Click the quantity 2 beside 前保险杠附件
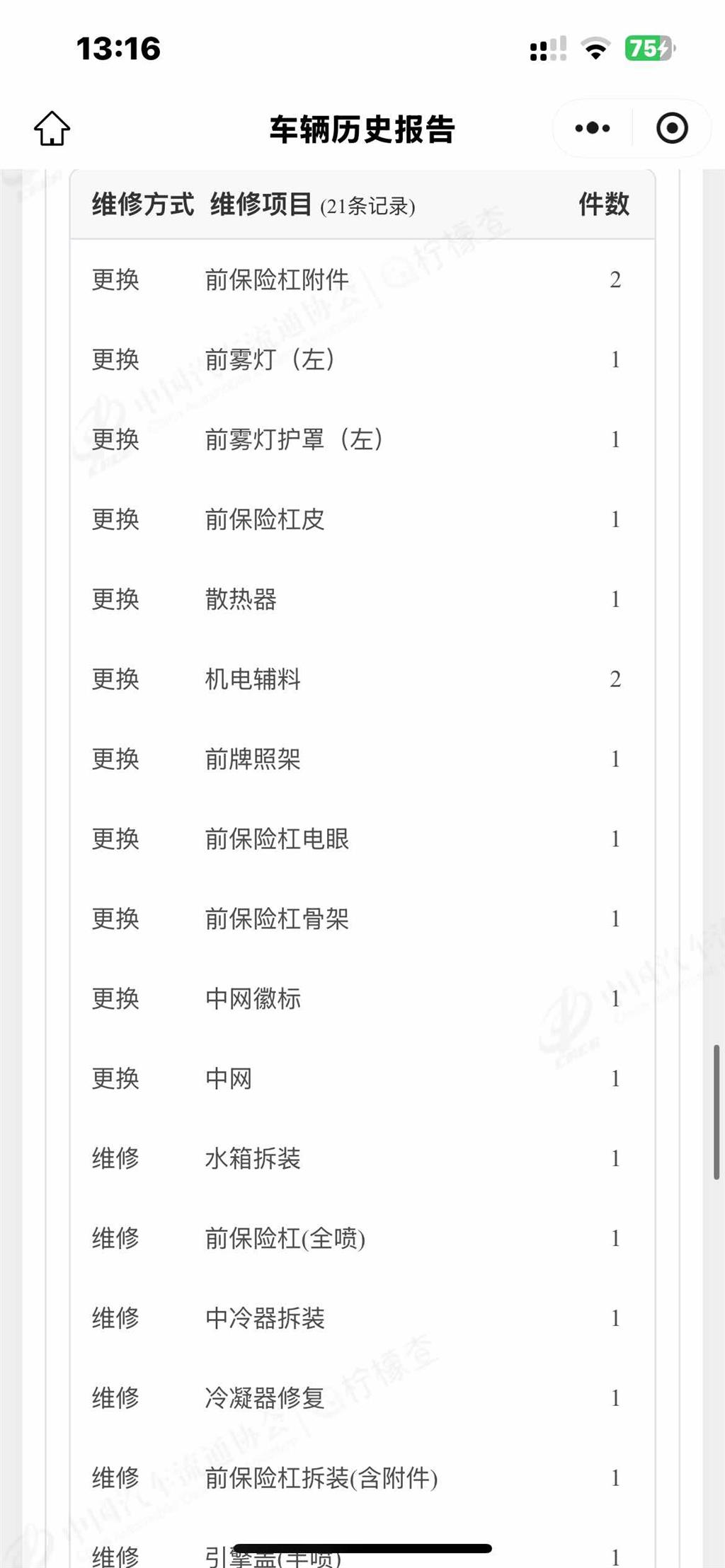 [615, 279]
